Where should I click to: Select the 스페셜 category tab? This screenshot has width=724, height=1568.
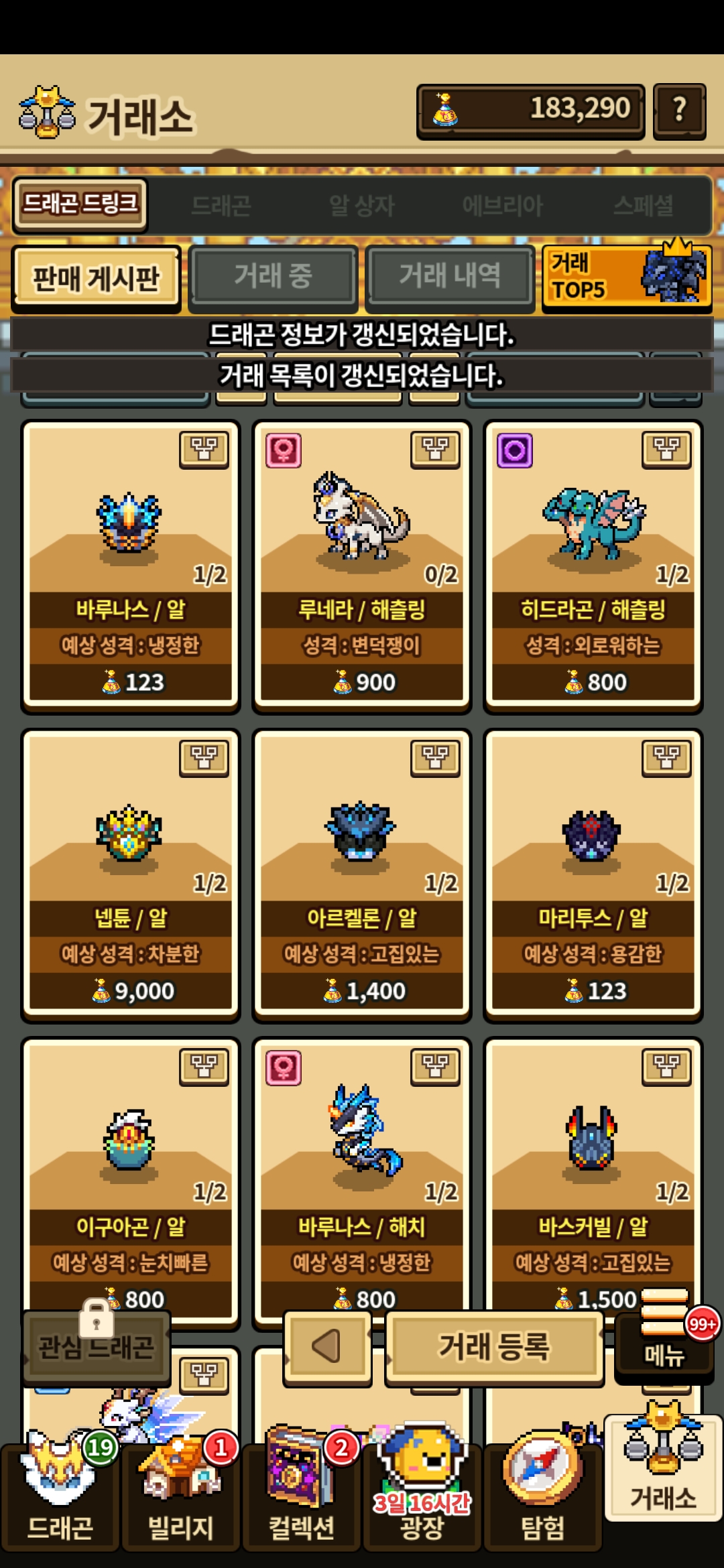point(644,206)
